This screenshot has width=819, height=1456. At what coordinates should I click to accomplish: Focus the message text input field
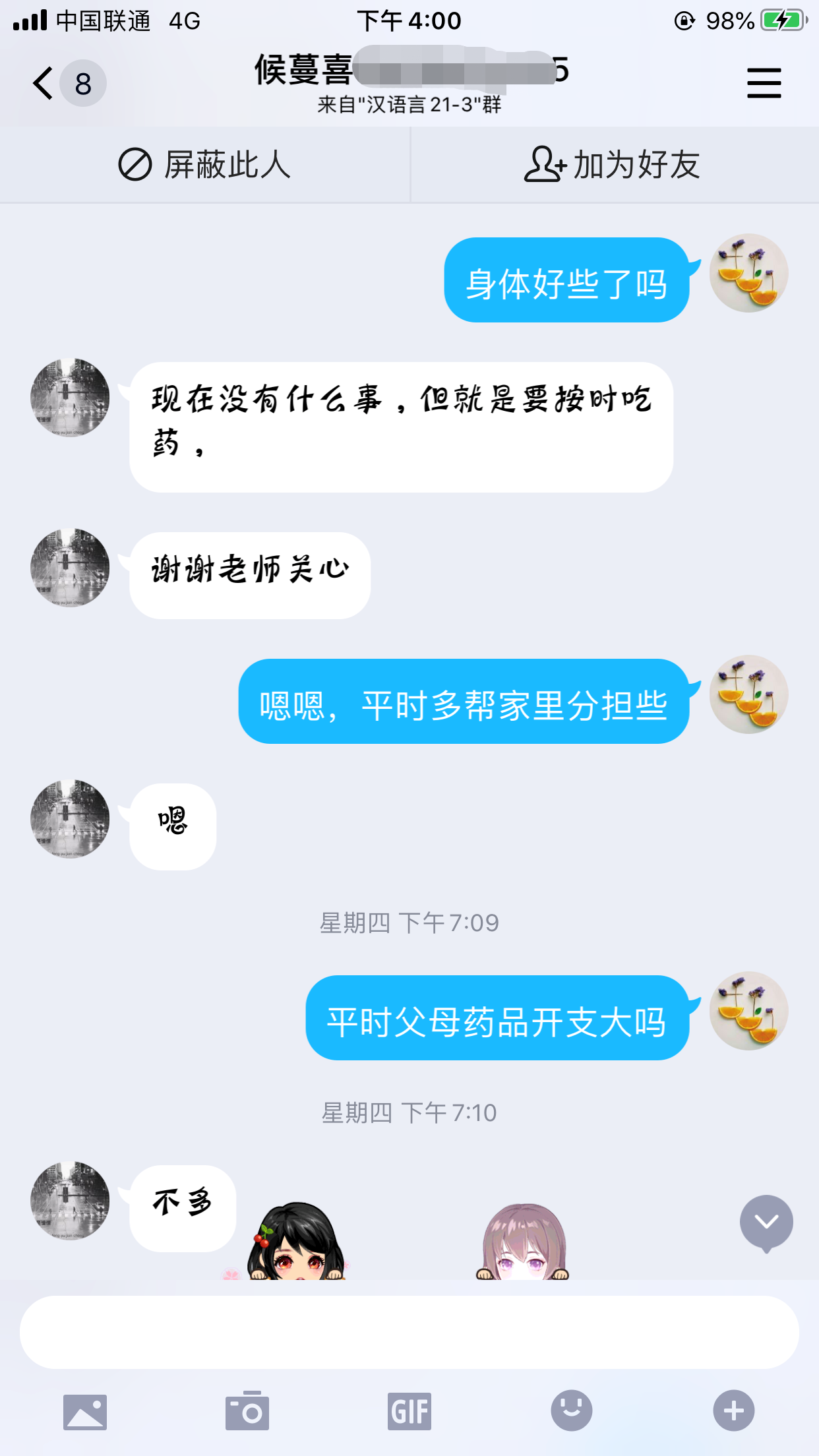click(409, 1332)
